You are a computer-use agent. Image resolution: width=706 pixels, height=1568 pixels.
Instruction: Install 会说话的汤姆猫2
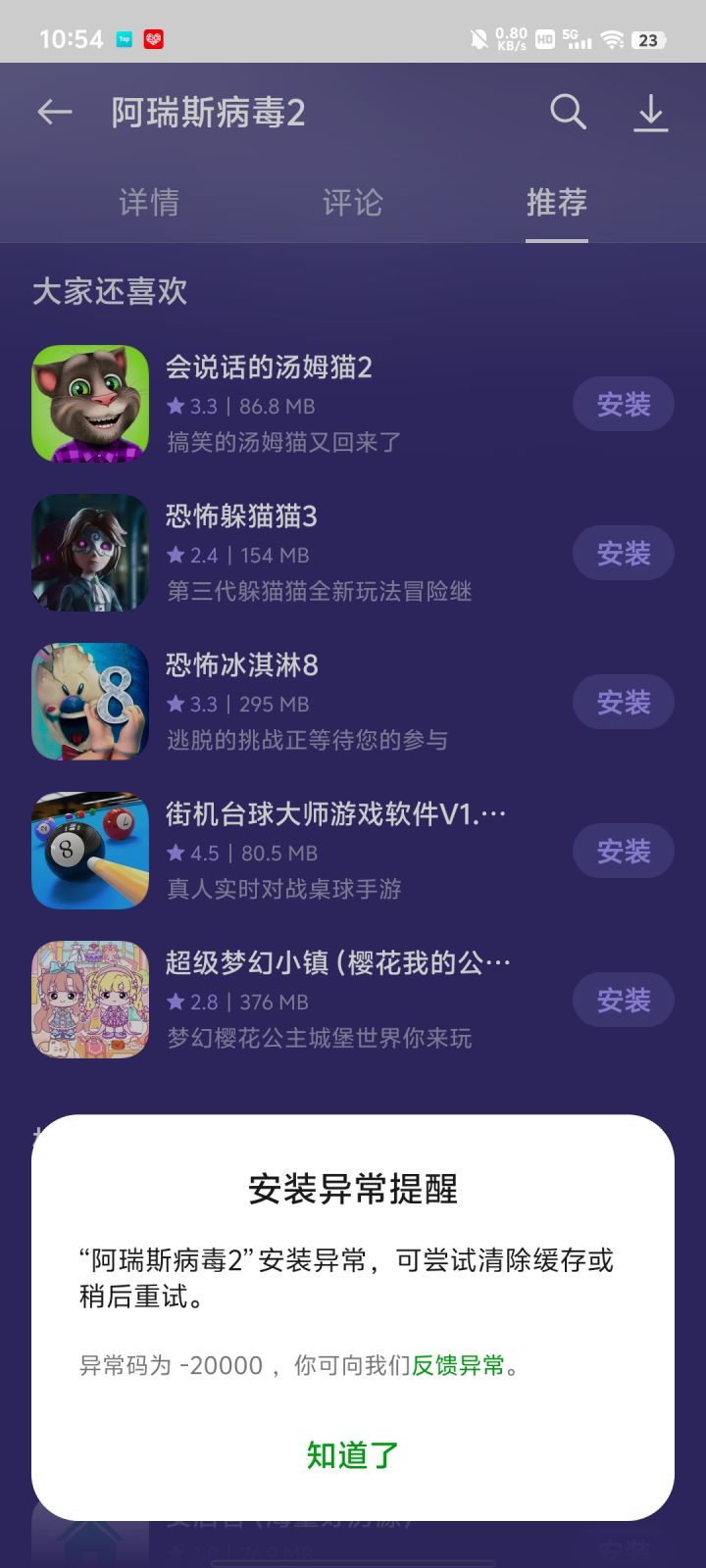pyautogui.click(x=624, y=404)
